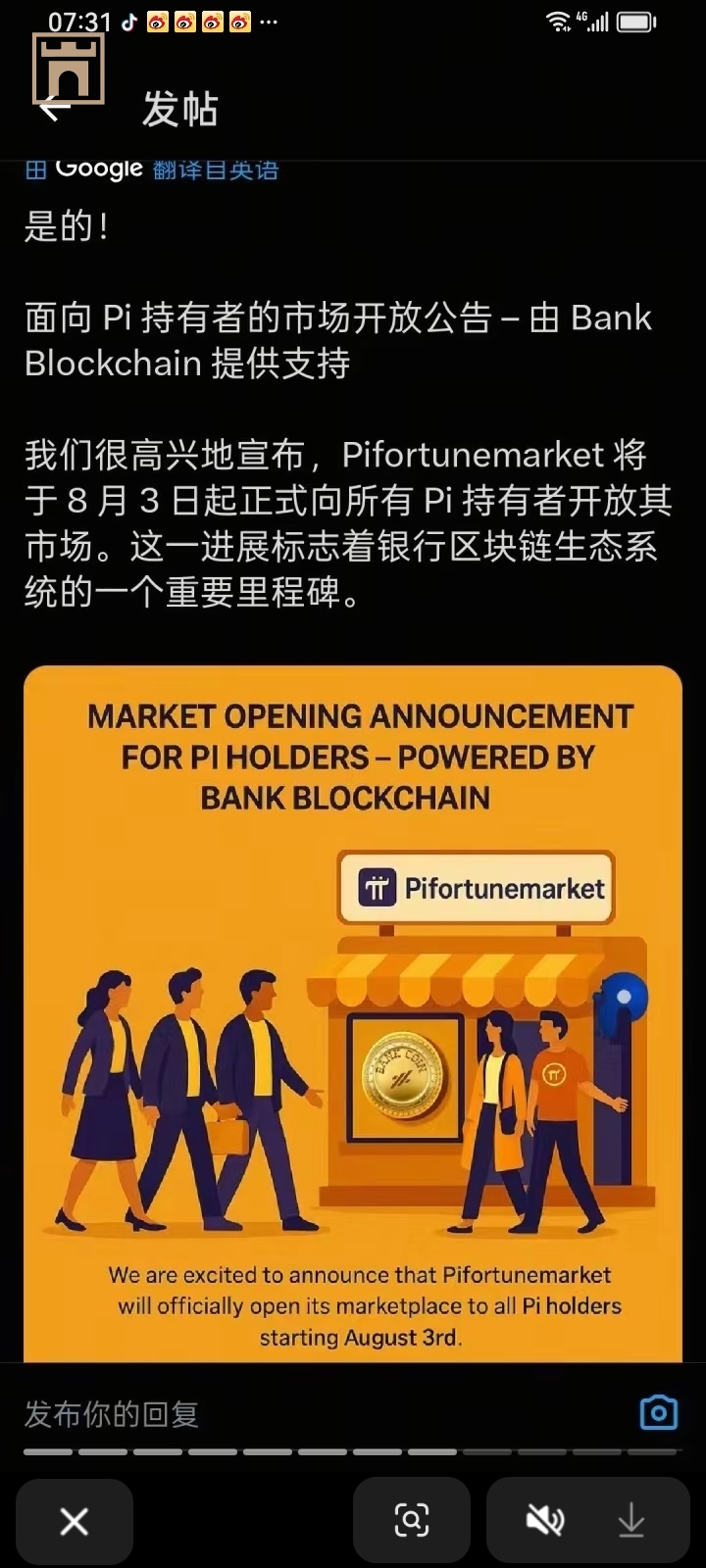Attach a photo with the camera icon
Viewport: 706px width, 1568px height.
point(658,1412)
